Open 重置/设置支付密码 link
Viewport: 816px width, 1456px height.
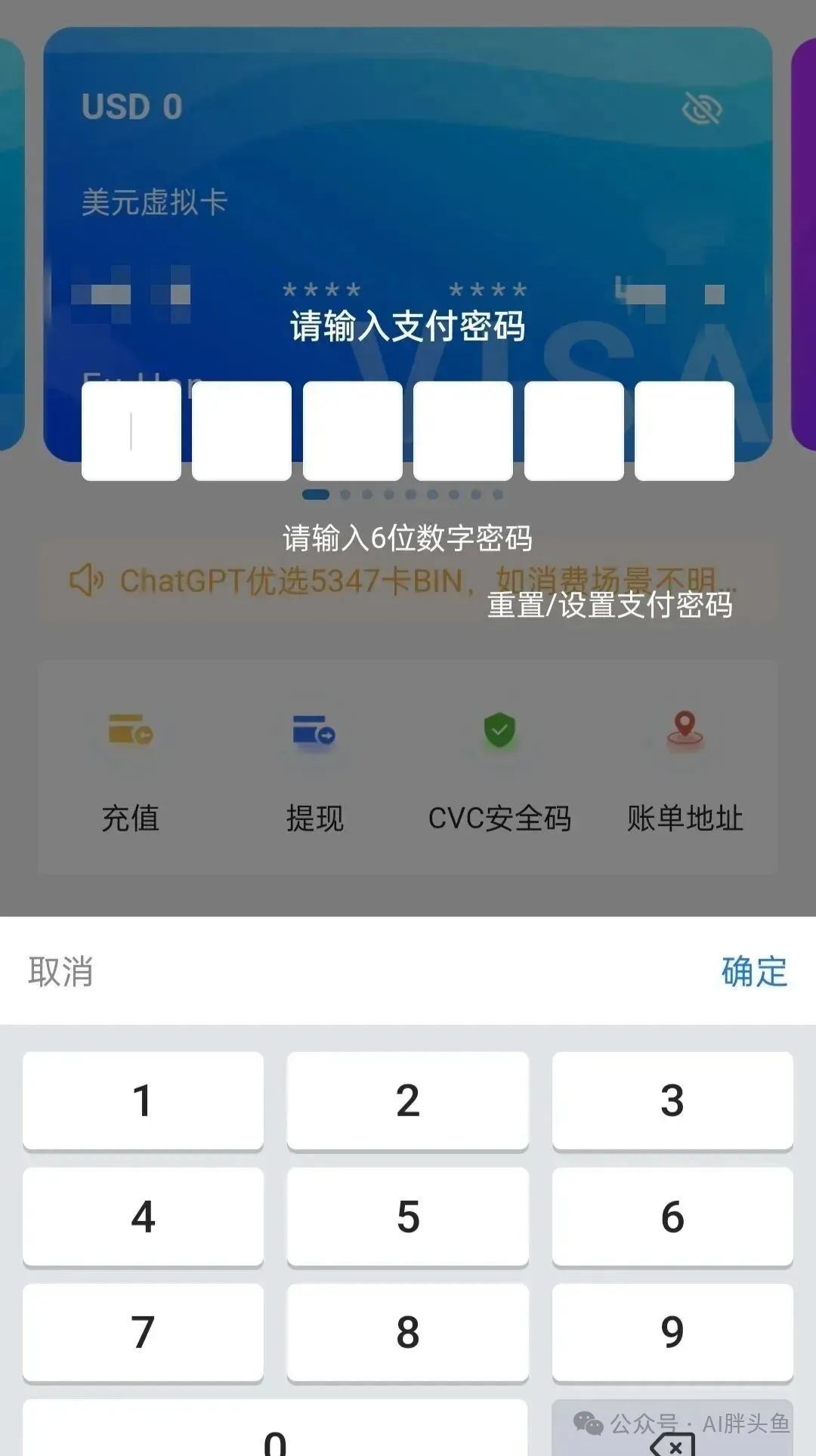click(x=609, y=605)
